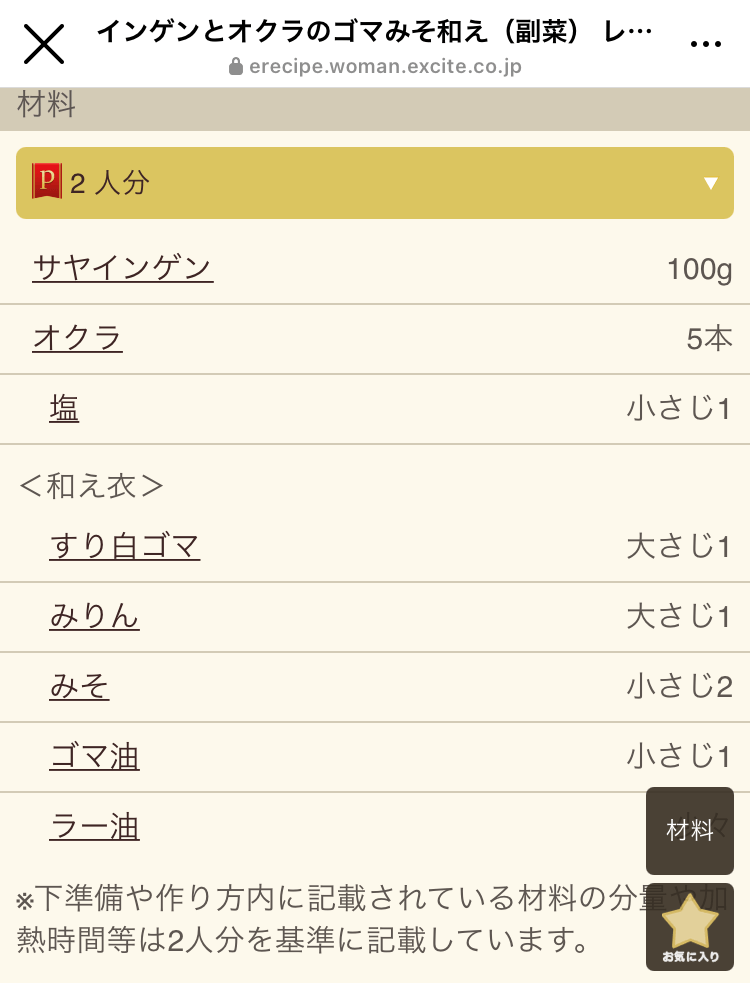The image size is (750, 983).
Task: Add recipe to favorites with star button
Action: tap(690, 927)
